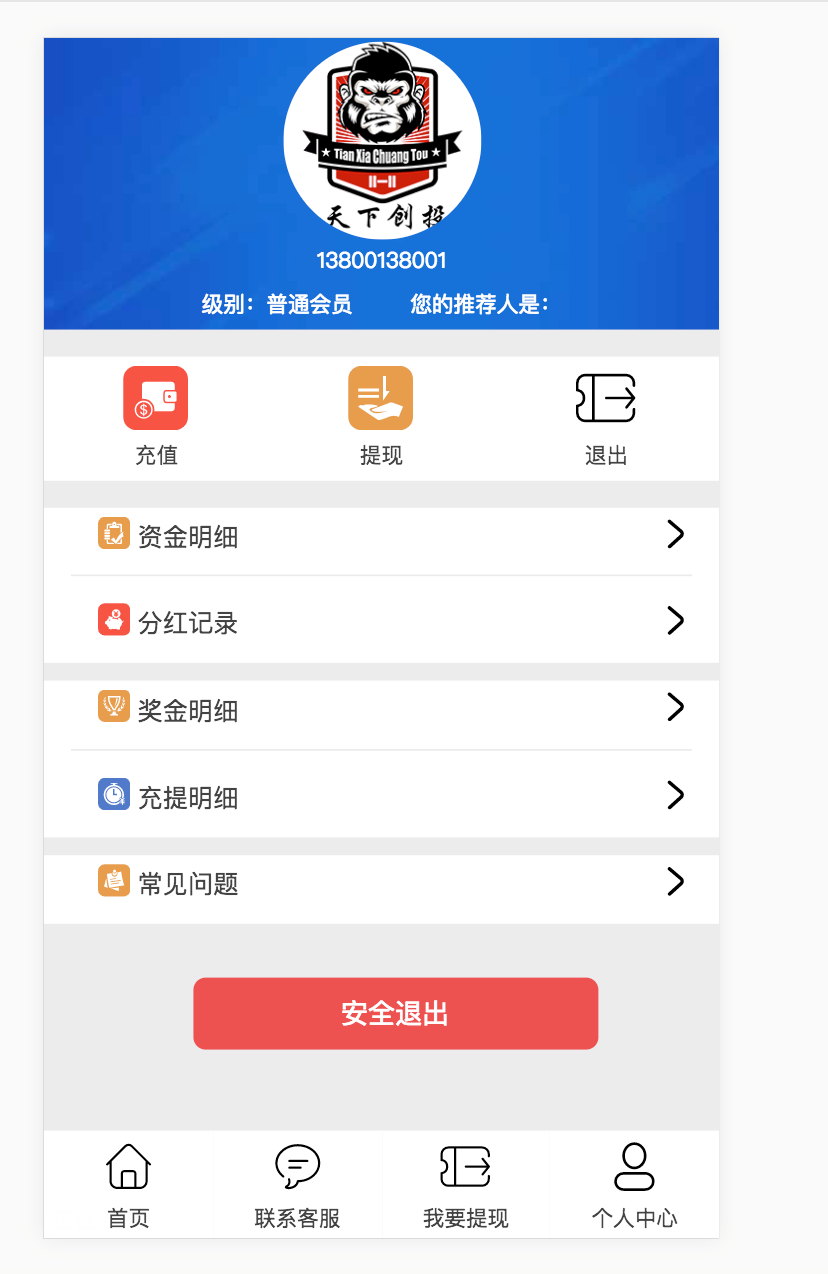828x1274 pixels.
Task: Open 提现 withdraw option
Action: (x=380, y=415)
